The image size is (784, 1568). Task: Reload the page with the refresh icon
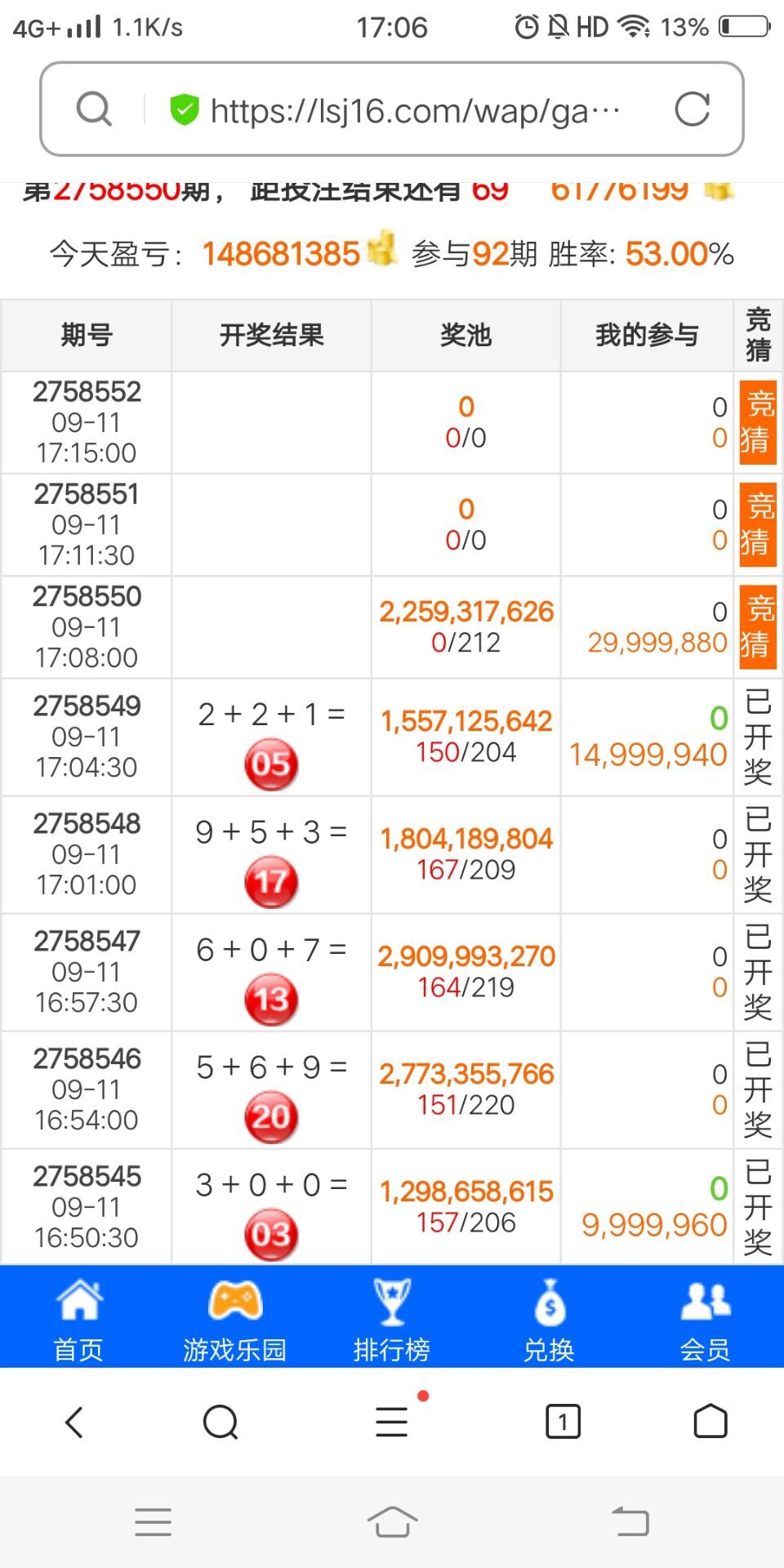[692, 109]
